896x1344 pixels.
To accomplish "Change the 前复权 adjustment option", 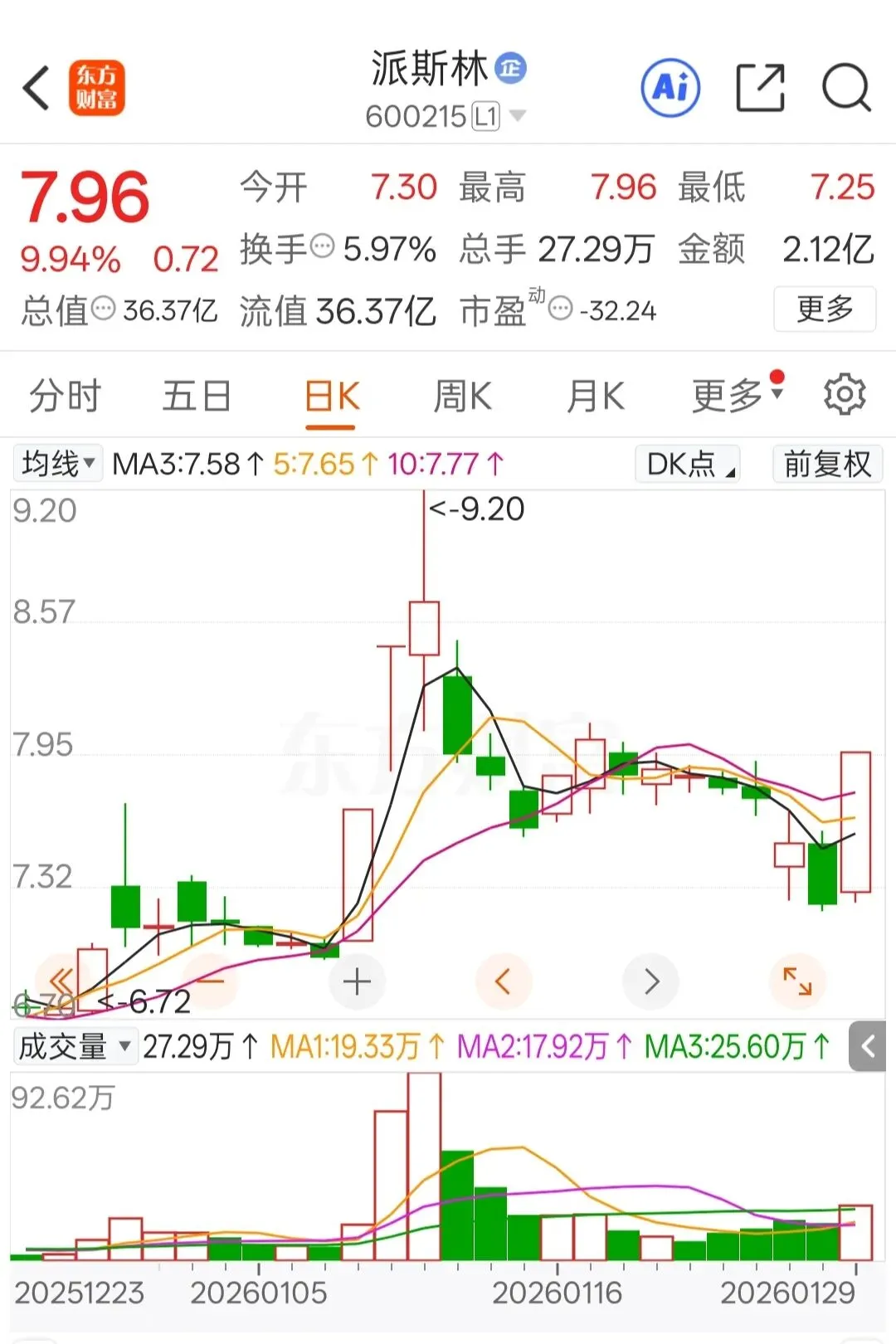I will [827, 464].
